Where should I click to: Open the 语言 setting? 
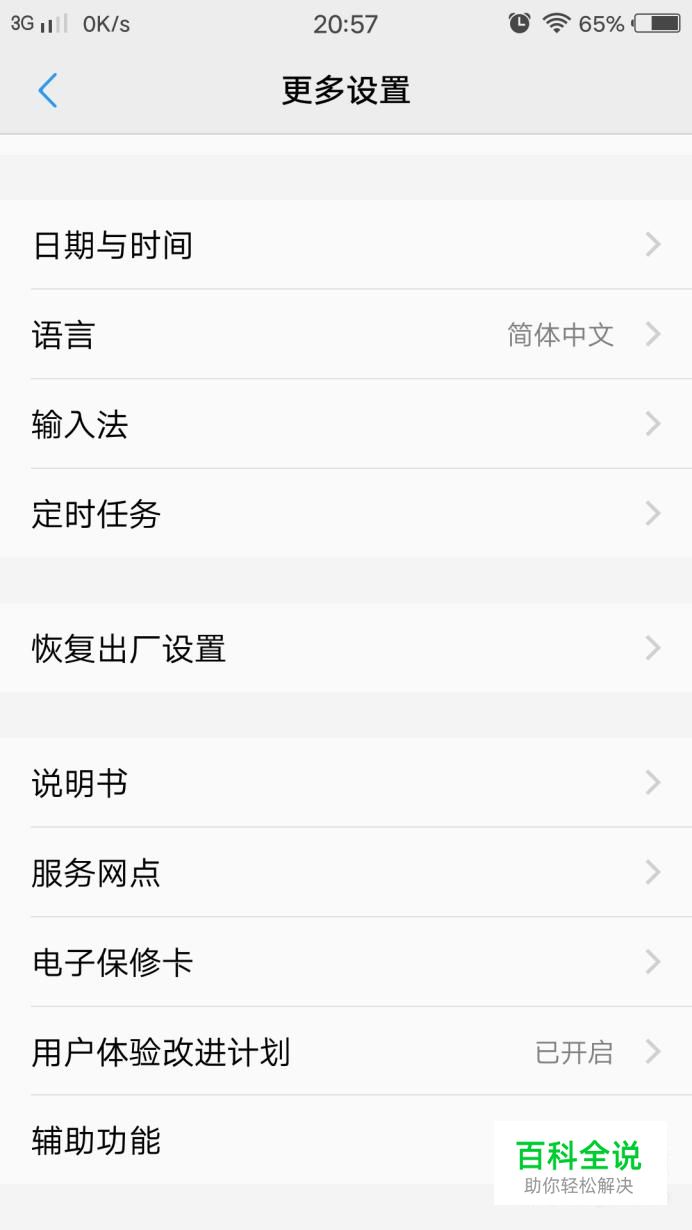pos(346,334)
